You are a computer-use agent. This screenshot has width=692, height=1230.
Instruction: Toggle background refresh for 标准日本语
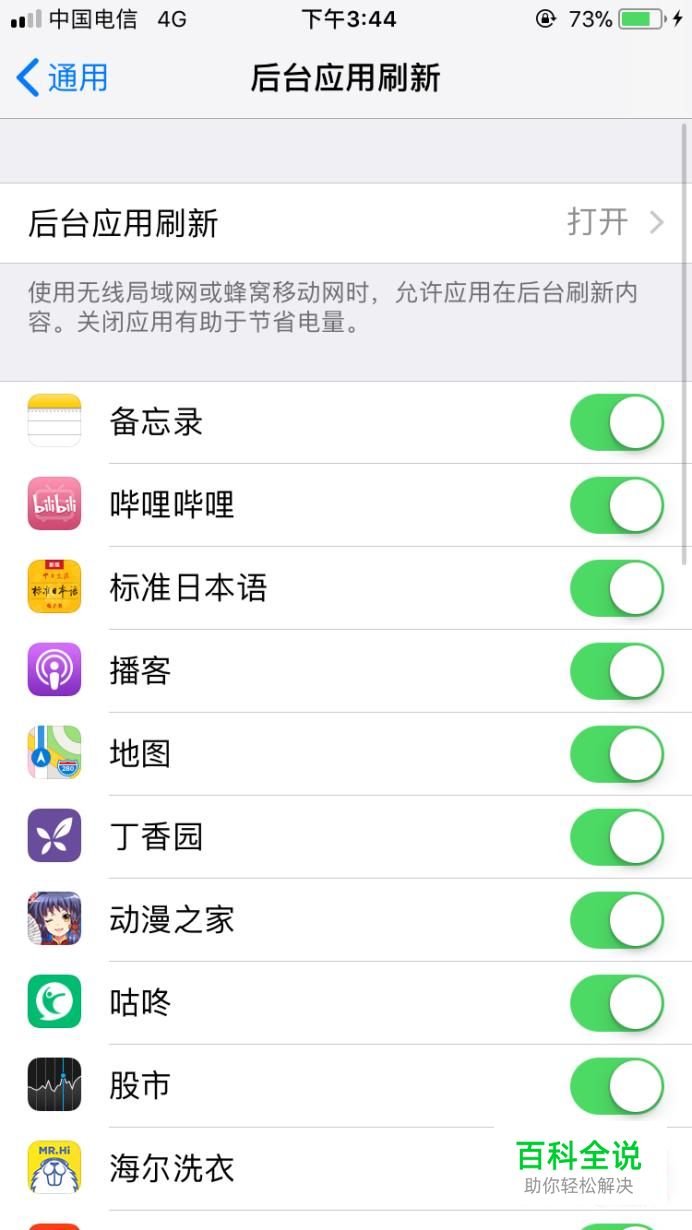click(616, 588)
